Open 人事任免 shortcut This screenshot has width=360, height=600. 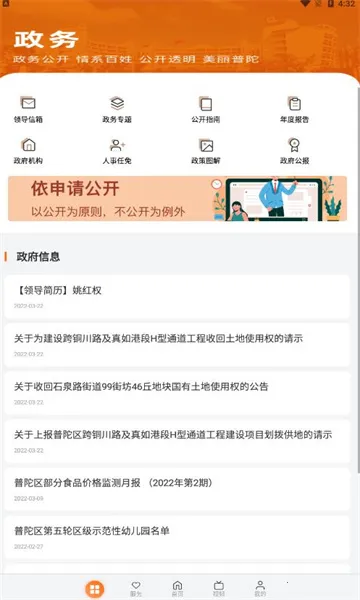pyautogui.click(x=117, y=151)
